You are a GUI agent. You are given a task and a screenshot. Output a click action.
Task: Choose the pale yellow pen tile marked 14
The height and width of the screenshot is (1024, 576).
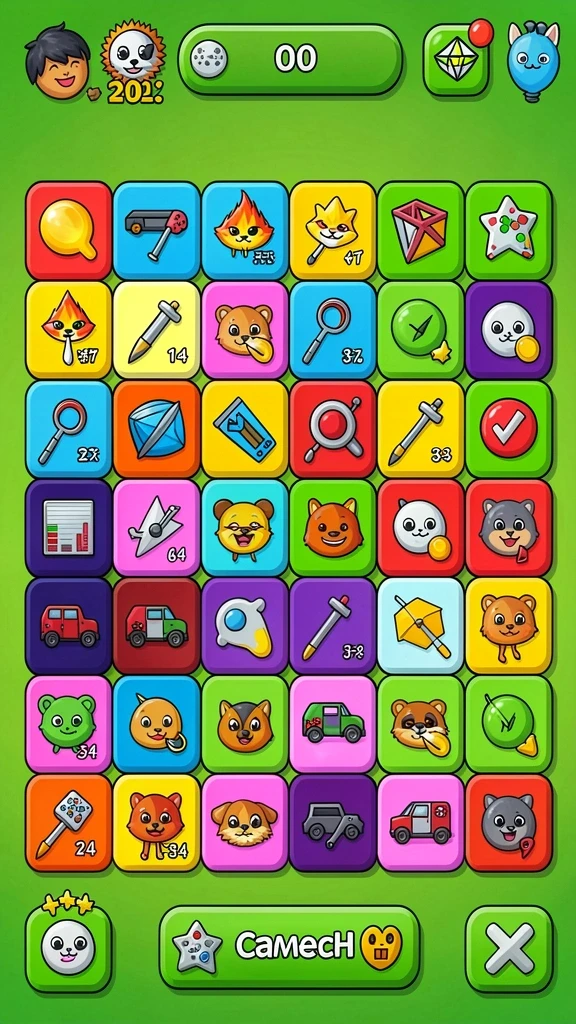coord(157,330)
